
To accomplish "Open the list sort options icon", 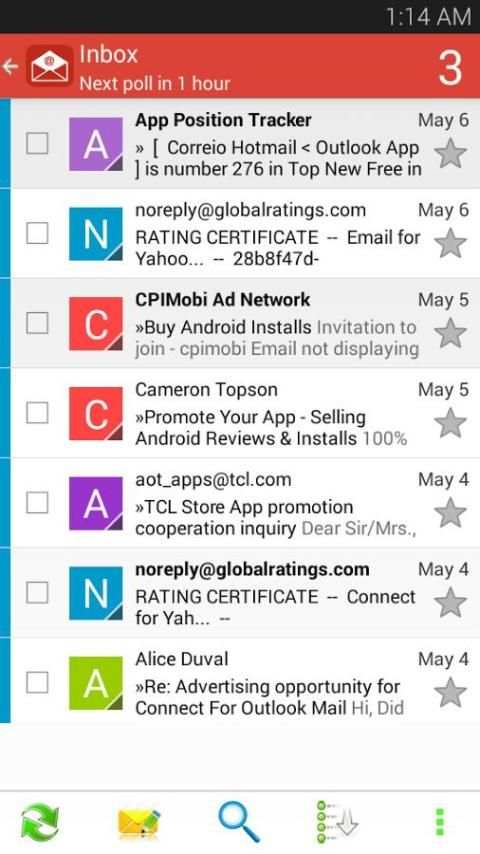I will [x=337, y=822].
